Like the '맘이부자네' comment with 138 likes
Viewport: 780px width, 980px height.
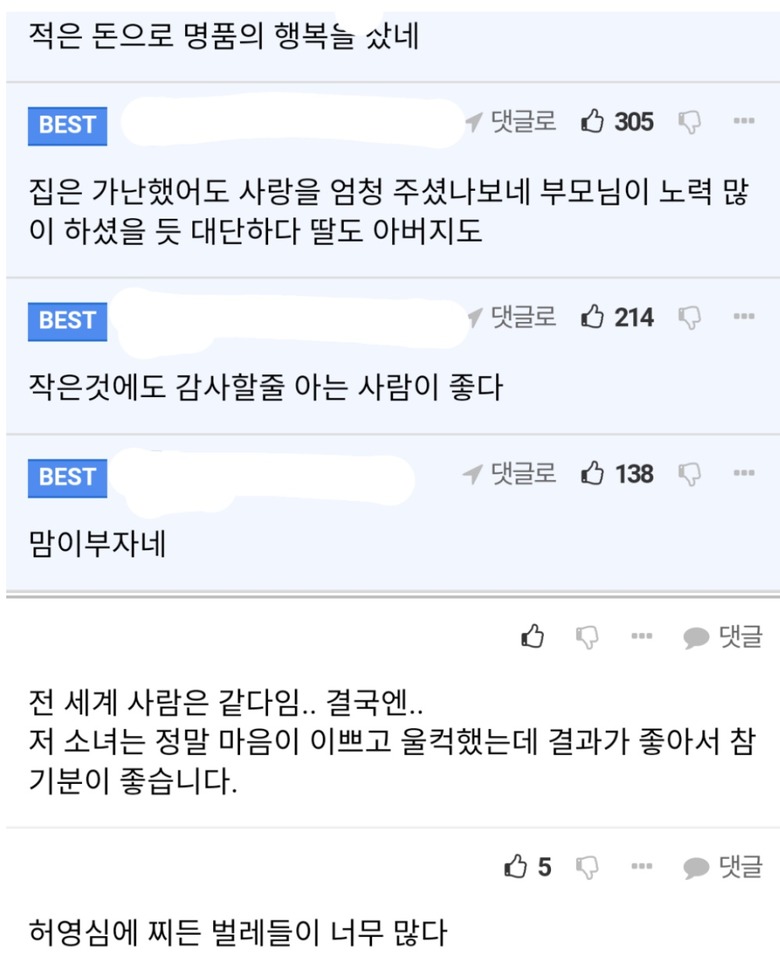(x=593, y=473)
